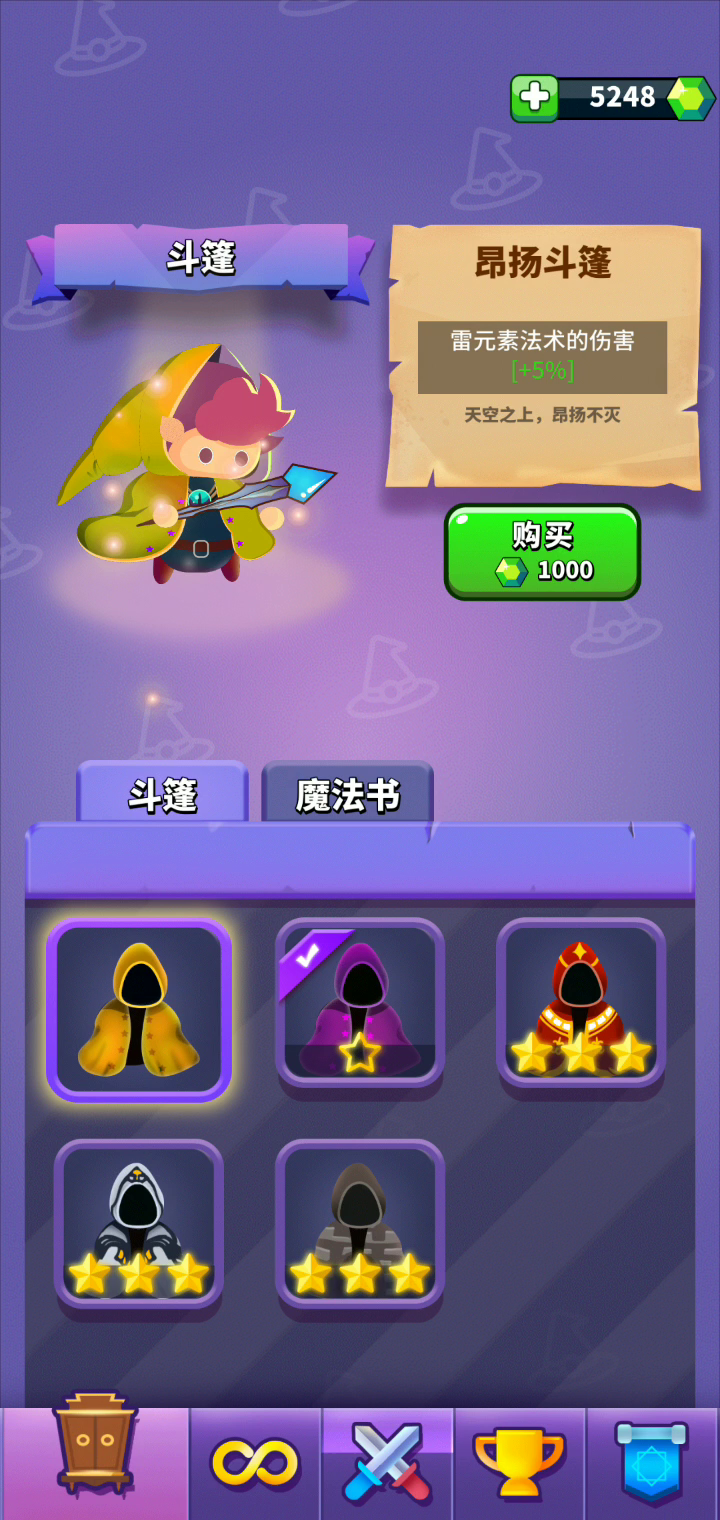Buy the cloak for 1000 gems

pos(542,552)
